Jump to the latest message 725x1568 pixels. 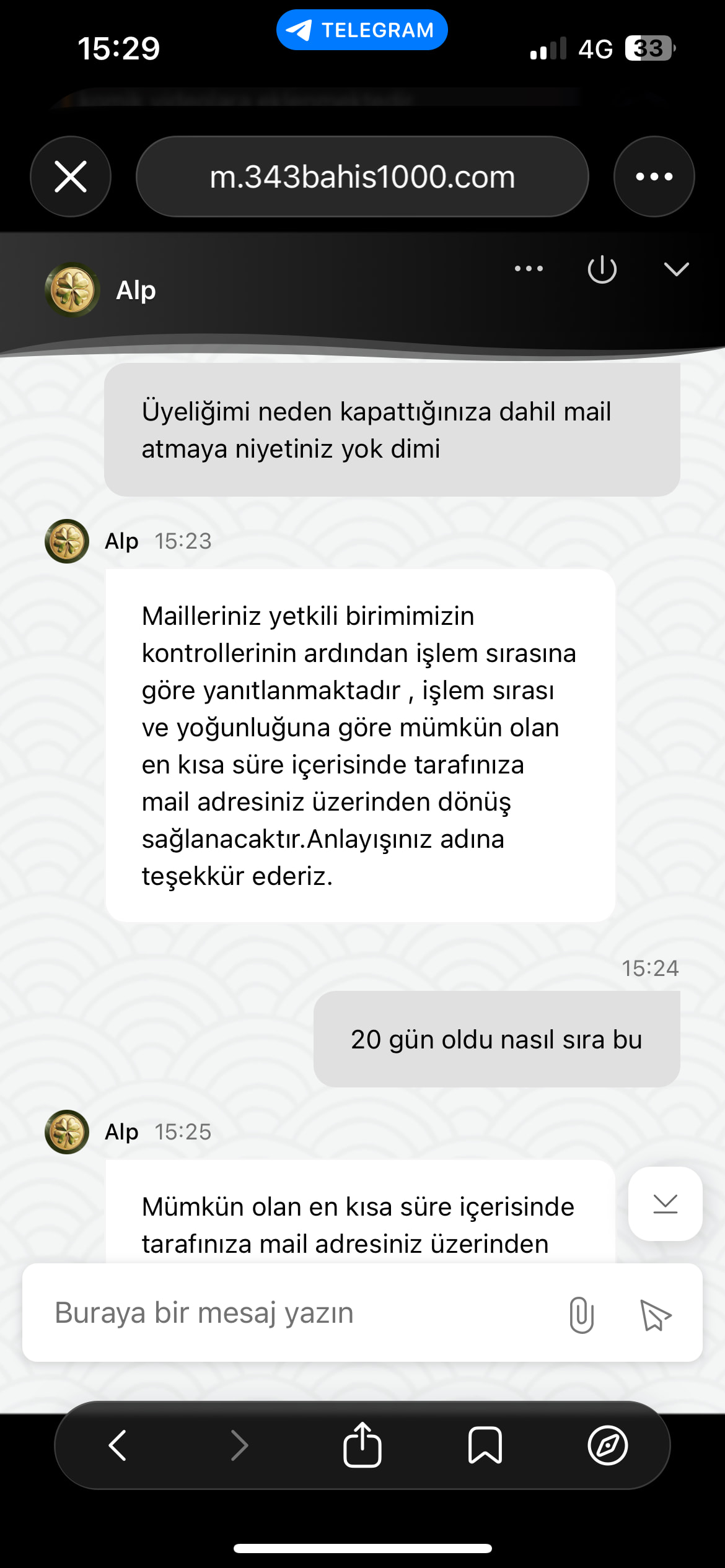[x=665, y=1203]
